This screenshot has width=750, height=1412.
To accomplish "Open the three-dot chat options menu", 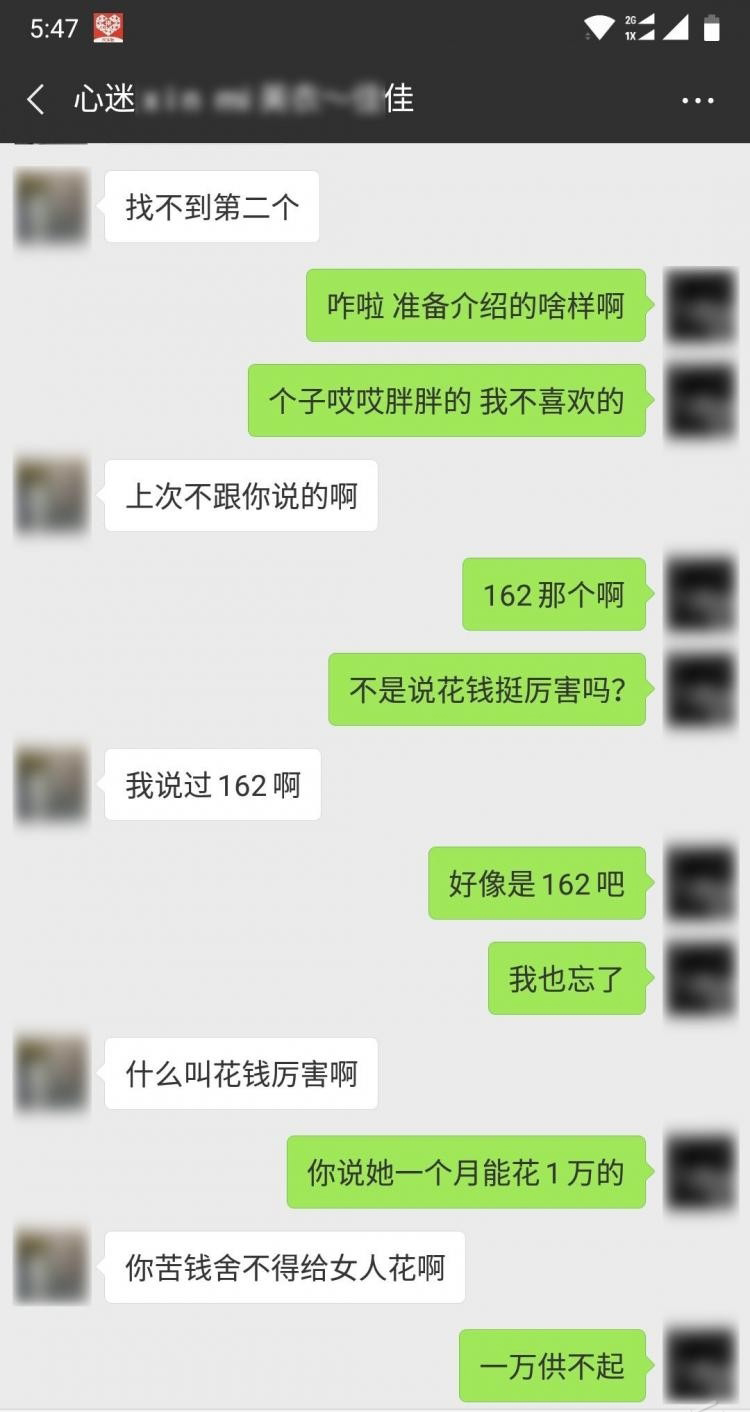I will (x=697, y=100).
